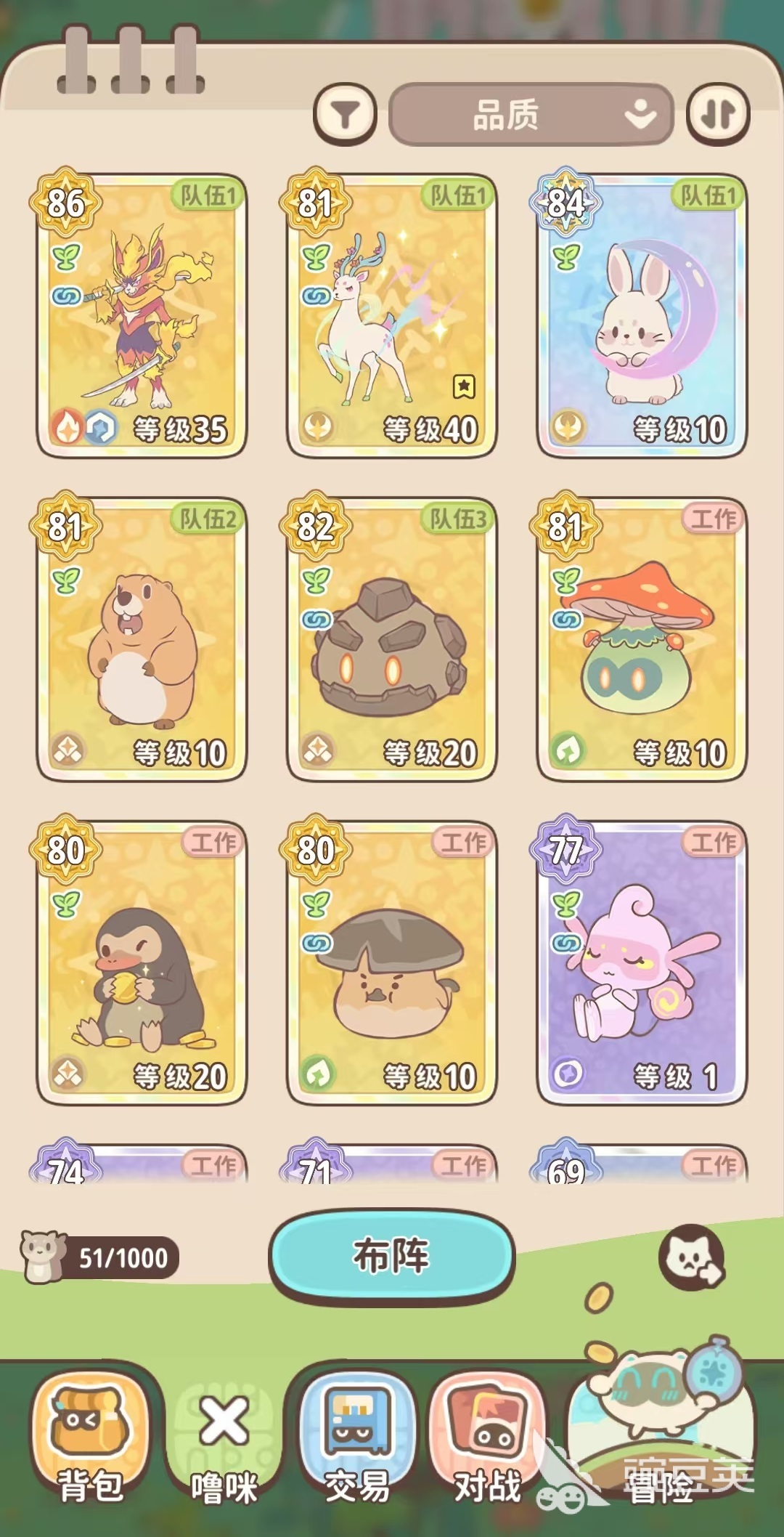View the 队伍2 beaver card

142,639
